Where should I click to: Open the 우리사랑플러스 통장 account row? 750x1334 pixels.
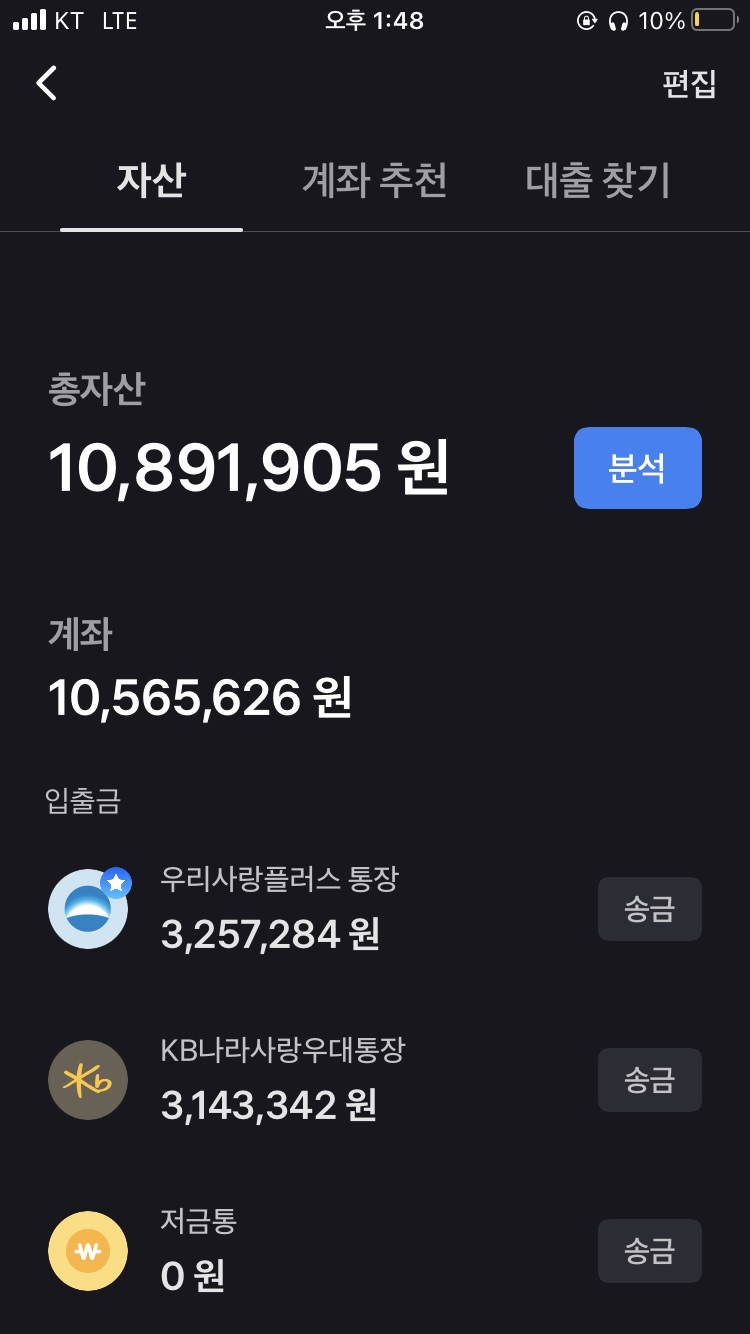(320, 909)
